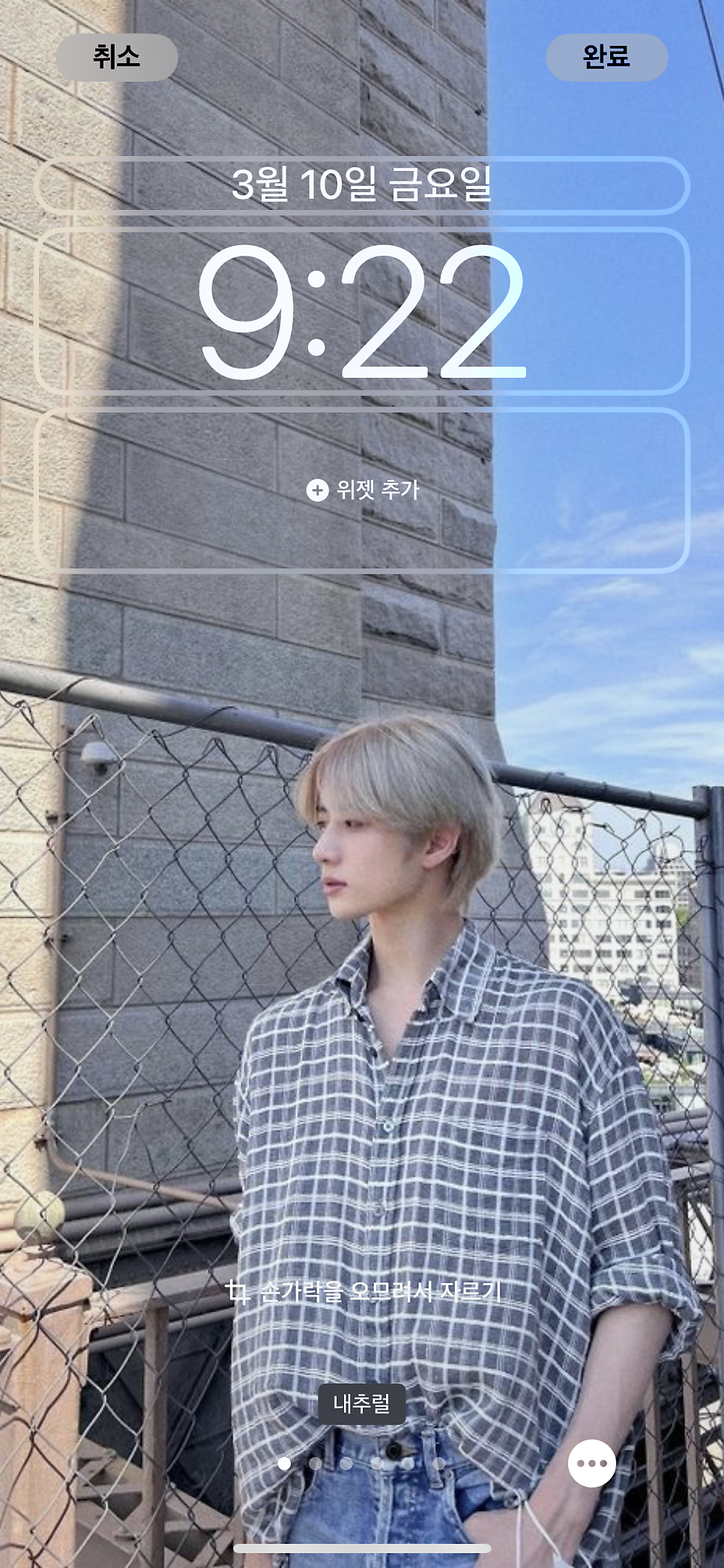
Task: Select the second filter page dot
Action: (x=315, y=1463)
